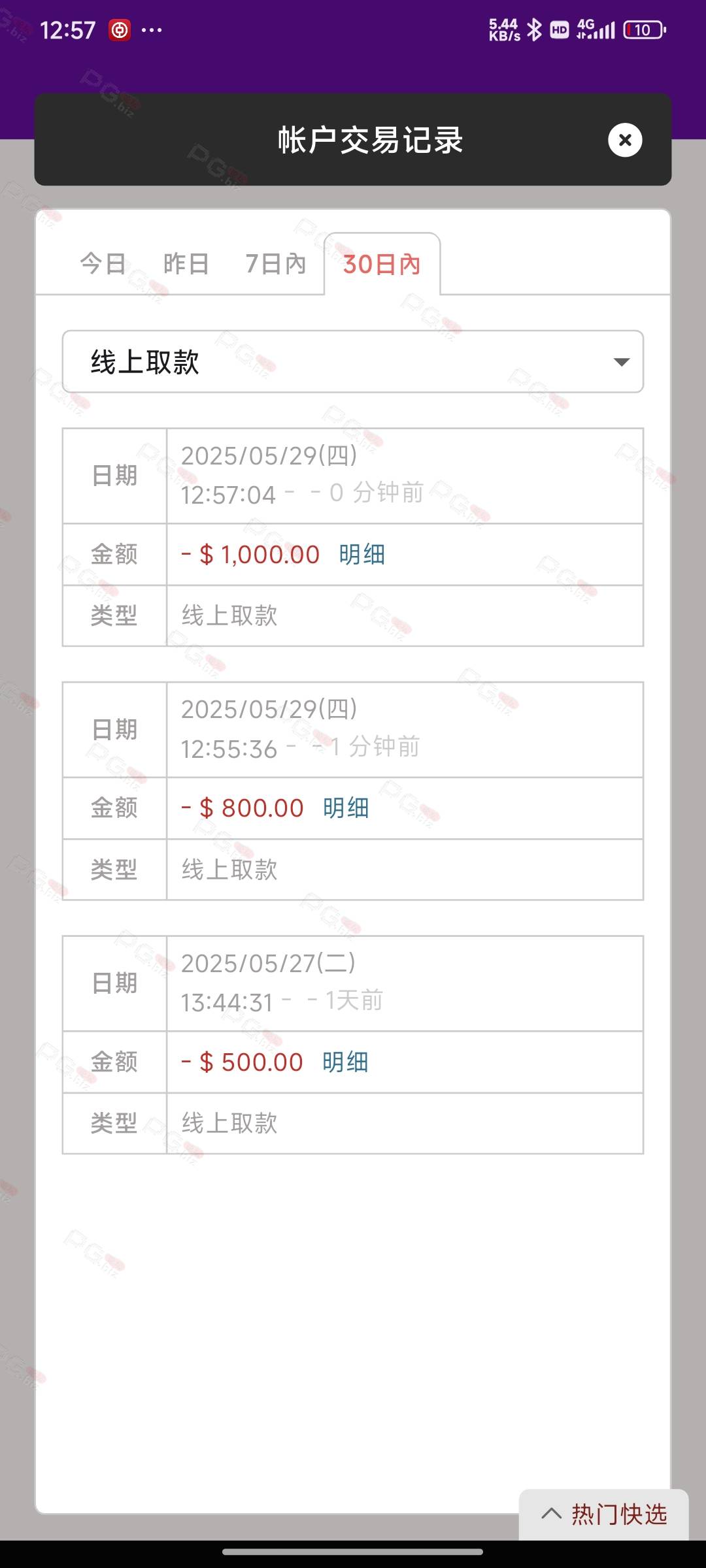The height and width of the screenshot is (1568, 706).
Task: View 明细 for the $800.00 withdrawal
Action: pos(346,808)
